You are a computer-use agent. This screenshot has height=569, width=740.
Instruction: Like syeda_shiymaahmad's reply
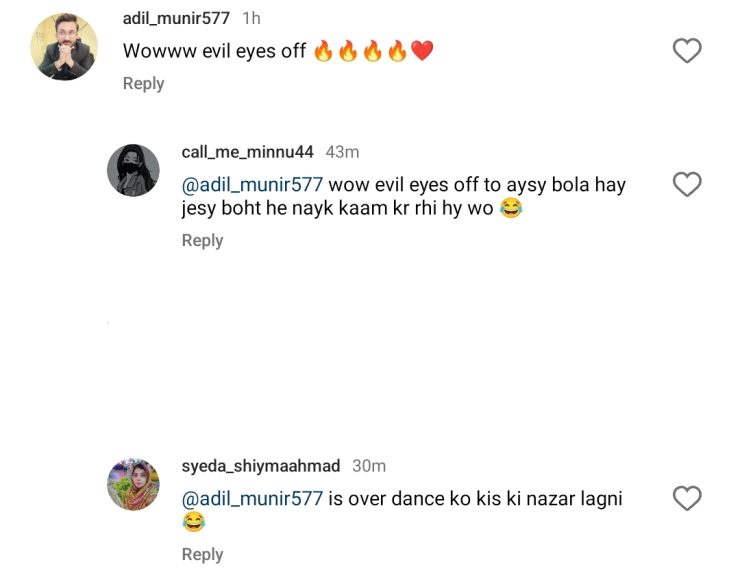tap(687, 499)
